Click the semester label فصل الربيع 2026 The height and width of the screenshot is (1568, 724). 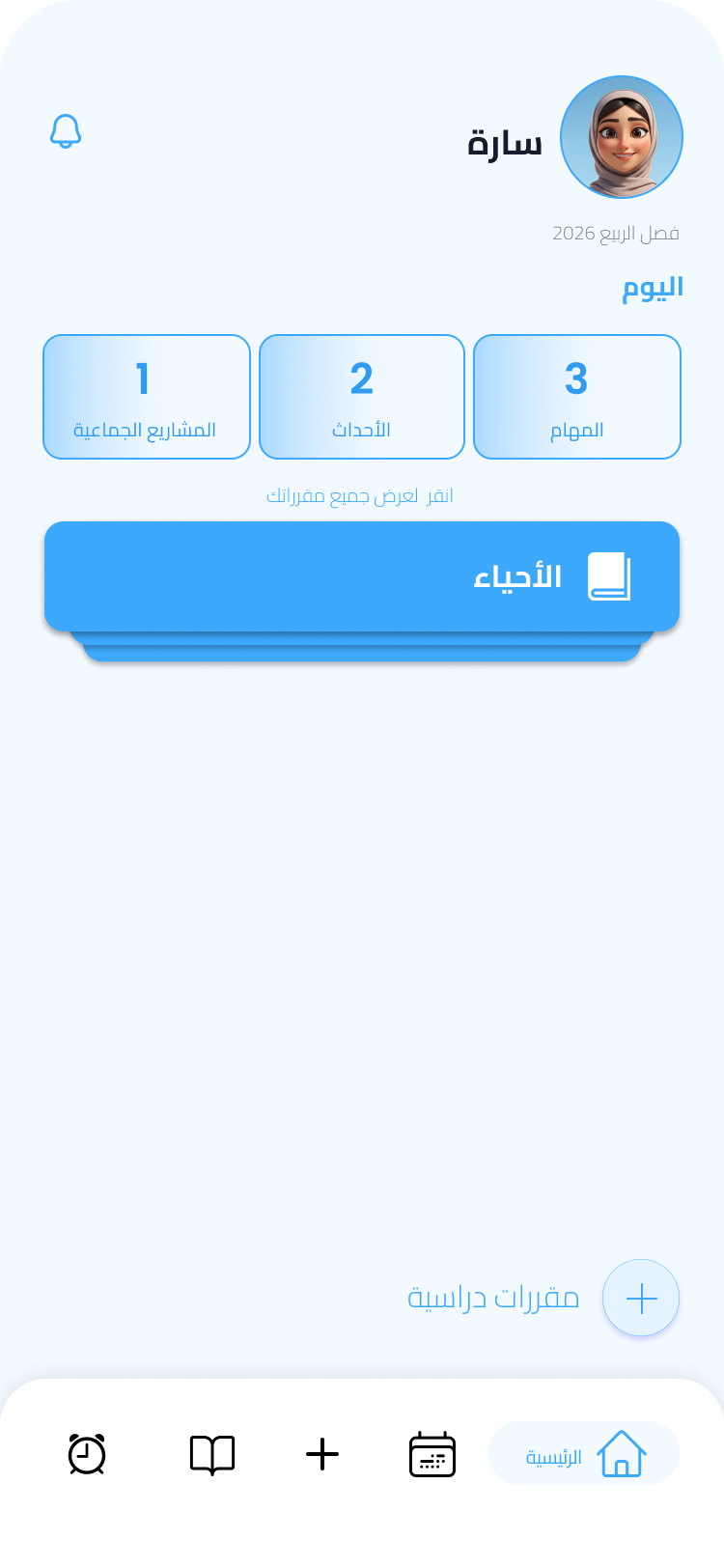pos(614,232)
